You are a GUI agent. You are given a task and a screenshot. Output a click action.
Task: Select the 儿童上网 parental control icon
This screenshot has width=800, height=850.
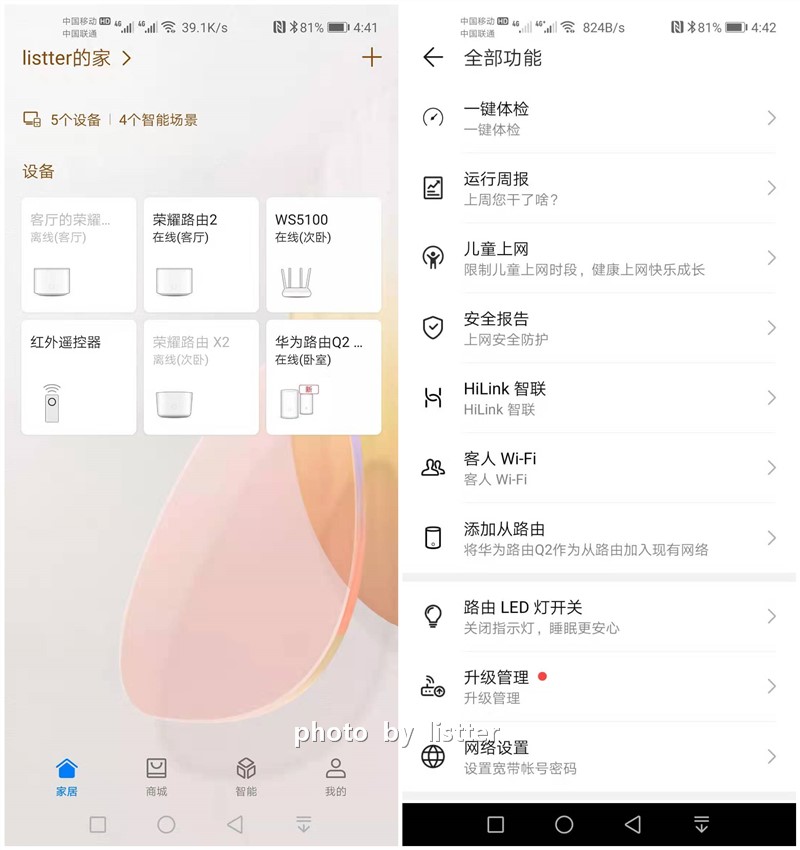coord(432,258)
